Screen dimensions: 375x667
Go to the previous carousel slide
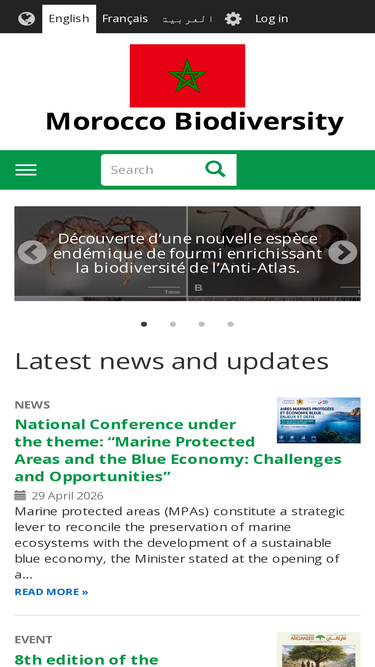point(32,253)
